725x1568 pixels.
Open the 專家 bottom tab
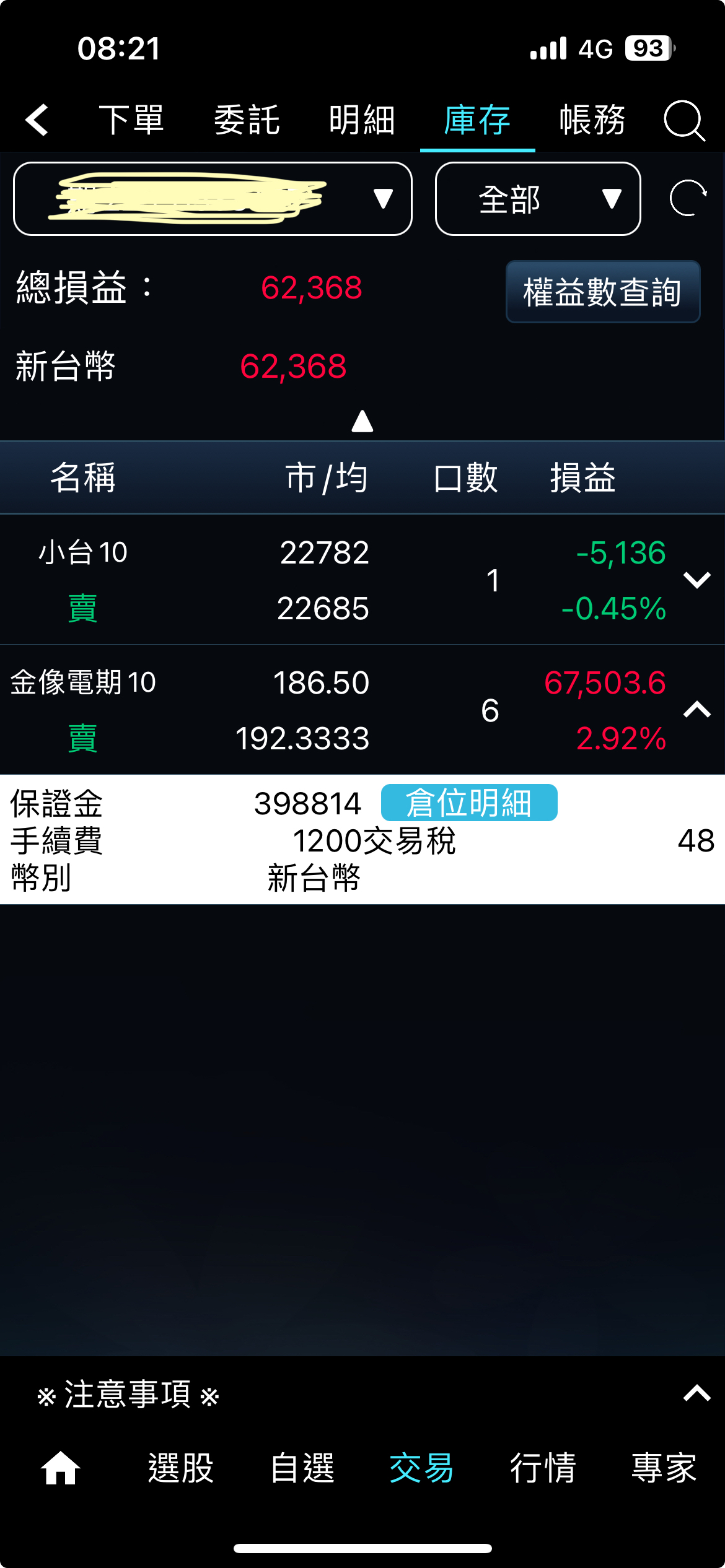[x=664, y=1468]
